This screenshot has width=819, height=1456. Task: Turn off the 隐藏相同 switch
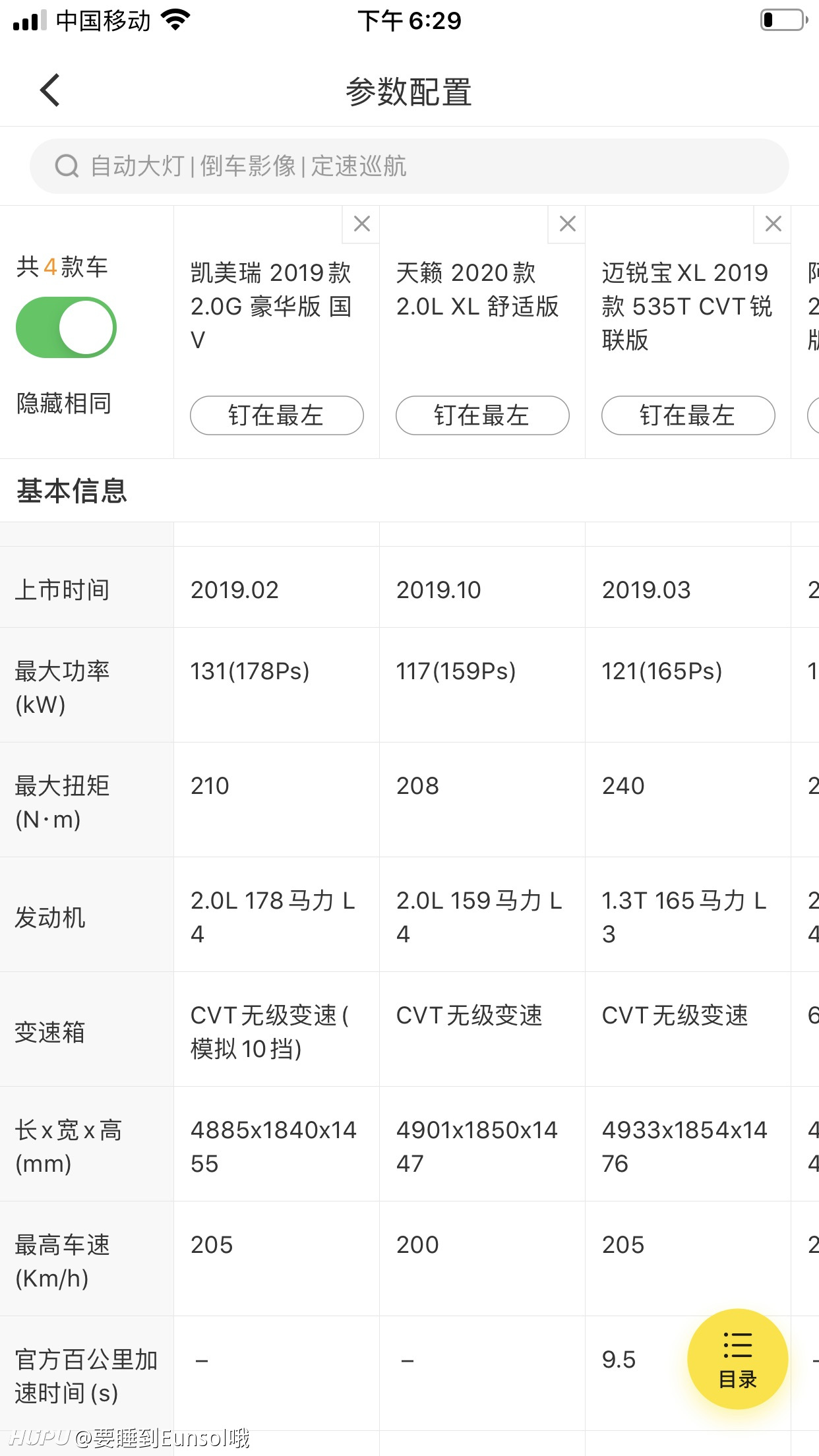click(66, 327)
